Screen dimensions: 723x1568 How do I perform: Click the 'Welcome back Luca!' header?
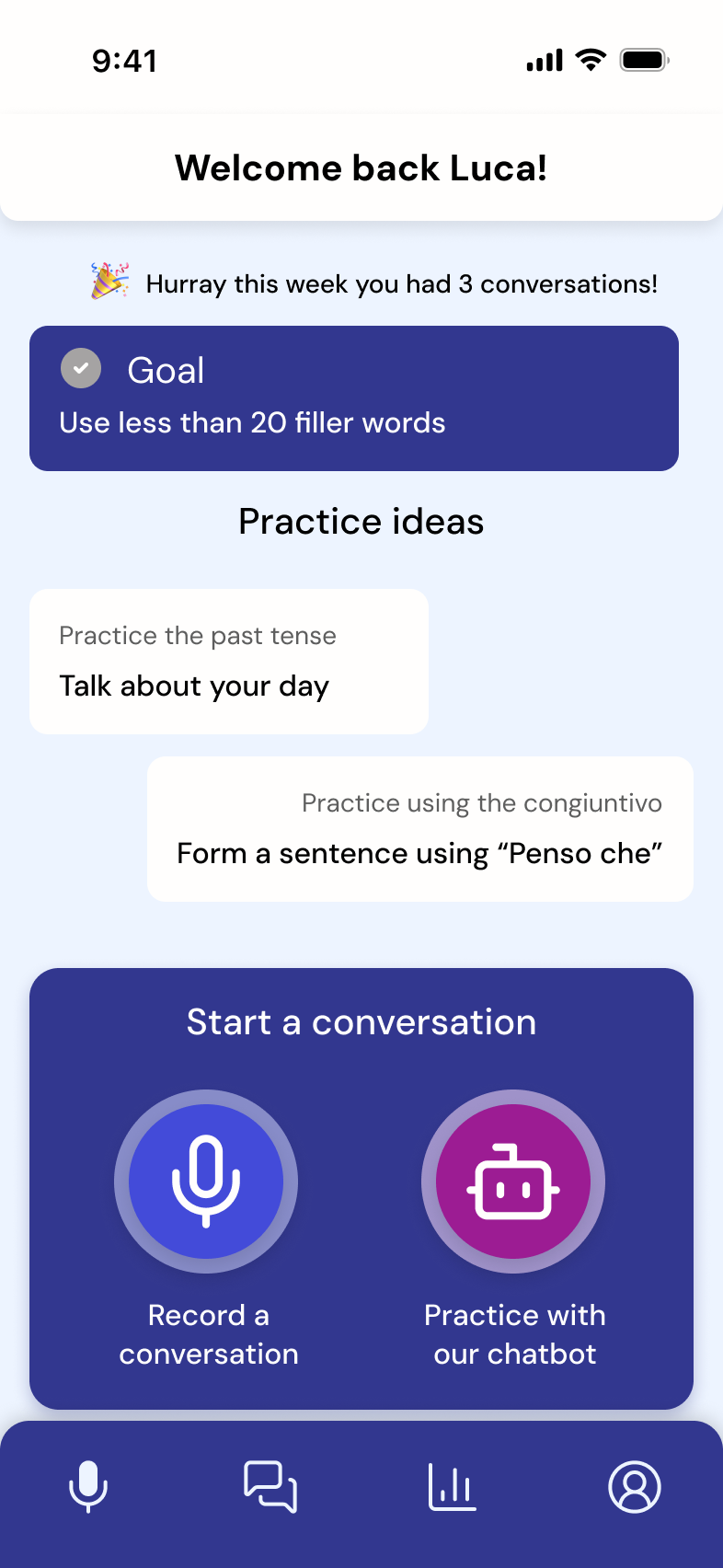pos(361,167)
